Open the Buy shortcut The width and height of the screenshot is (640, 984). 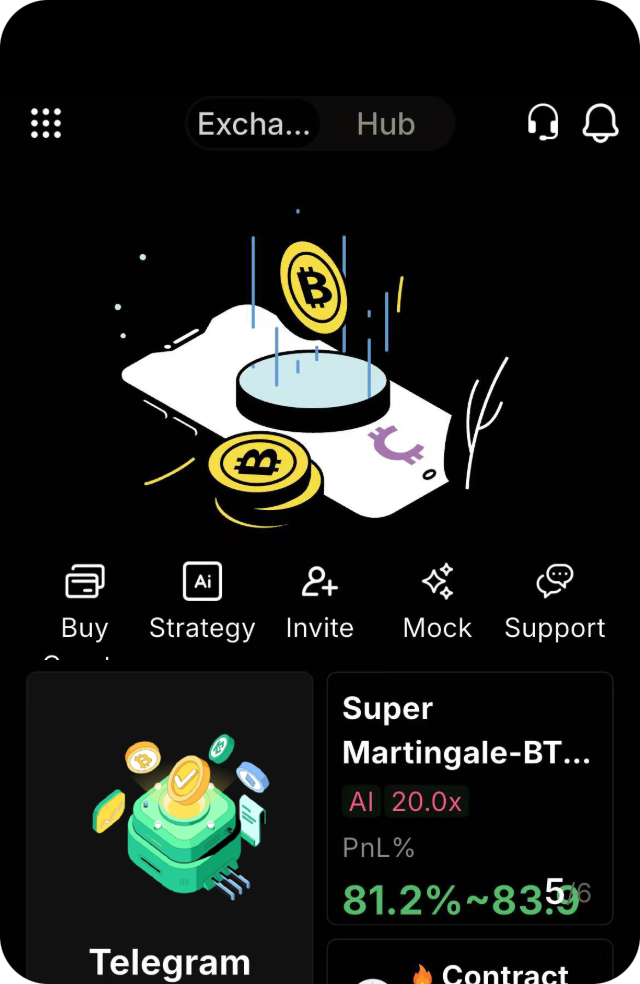pyautogui.click(x=85, y=601)
